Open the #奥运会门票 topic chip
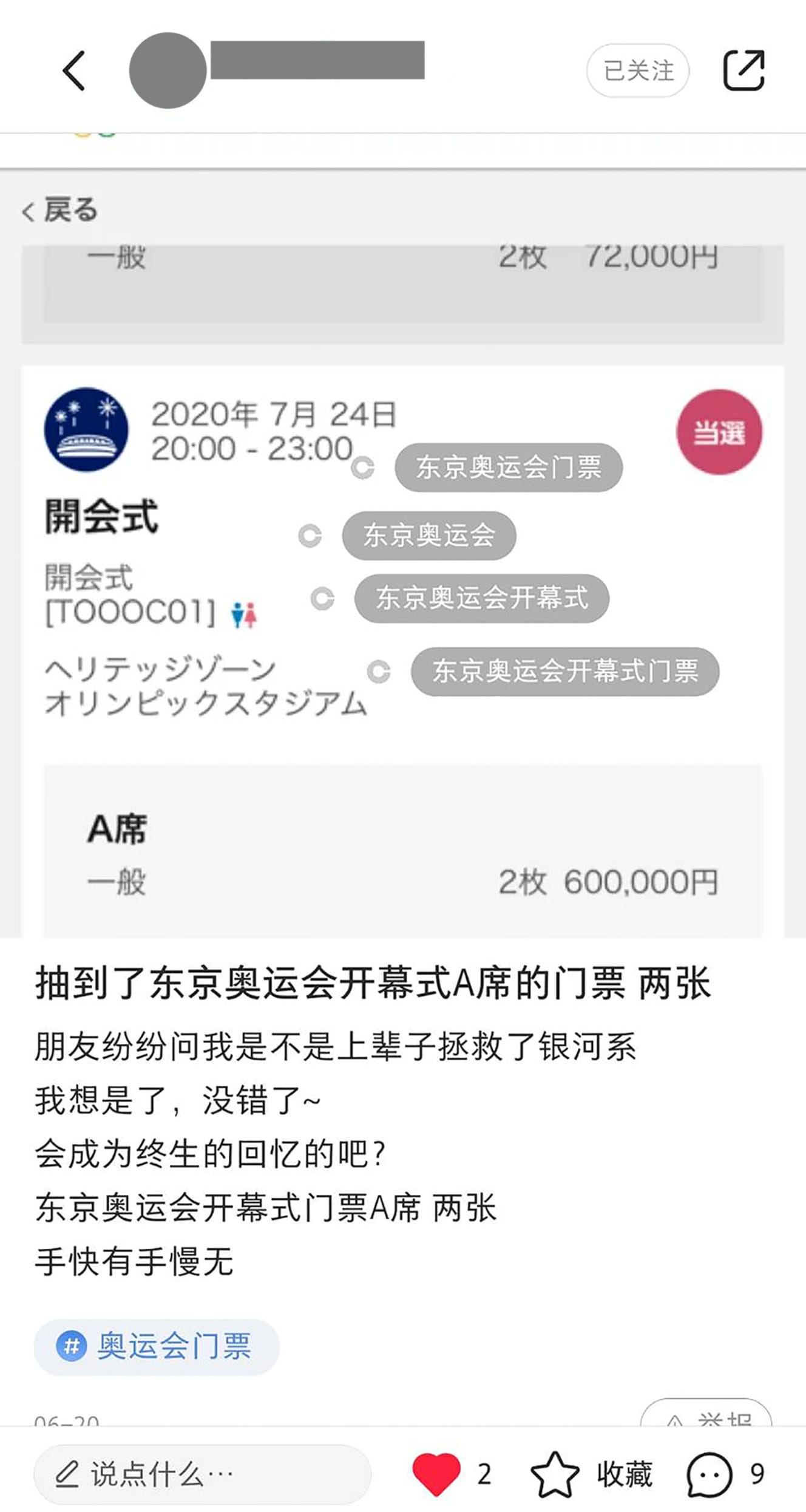Viewport: 806px width, 1512px height. (x=157, y=1346)
